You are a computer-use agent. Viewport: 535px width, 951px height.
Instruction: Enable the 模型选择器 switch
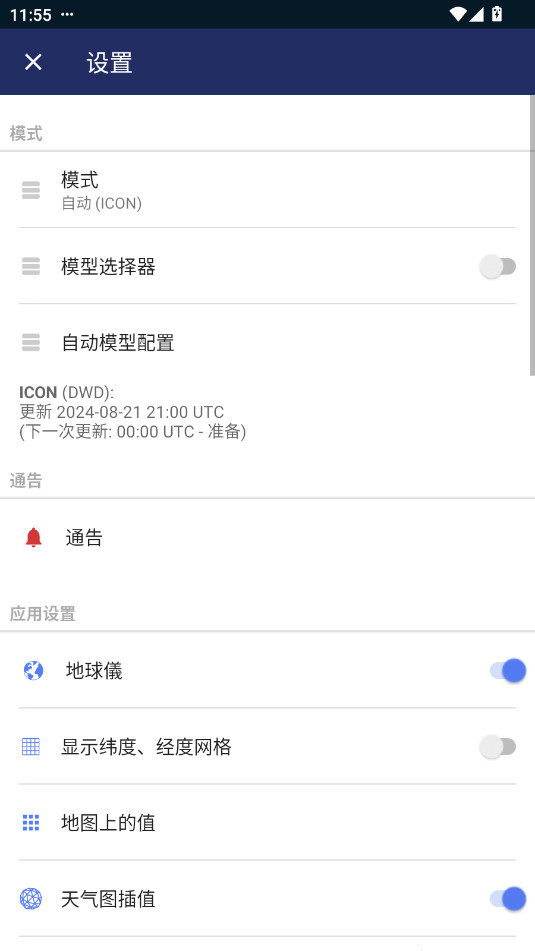point(497,266)
